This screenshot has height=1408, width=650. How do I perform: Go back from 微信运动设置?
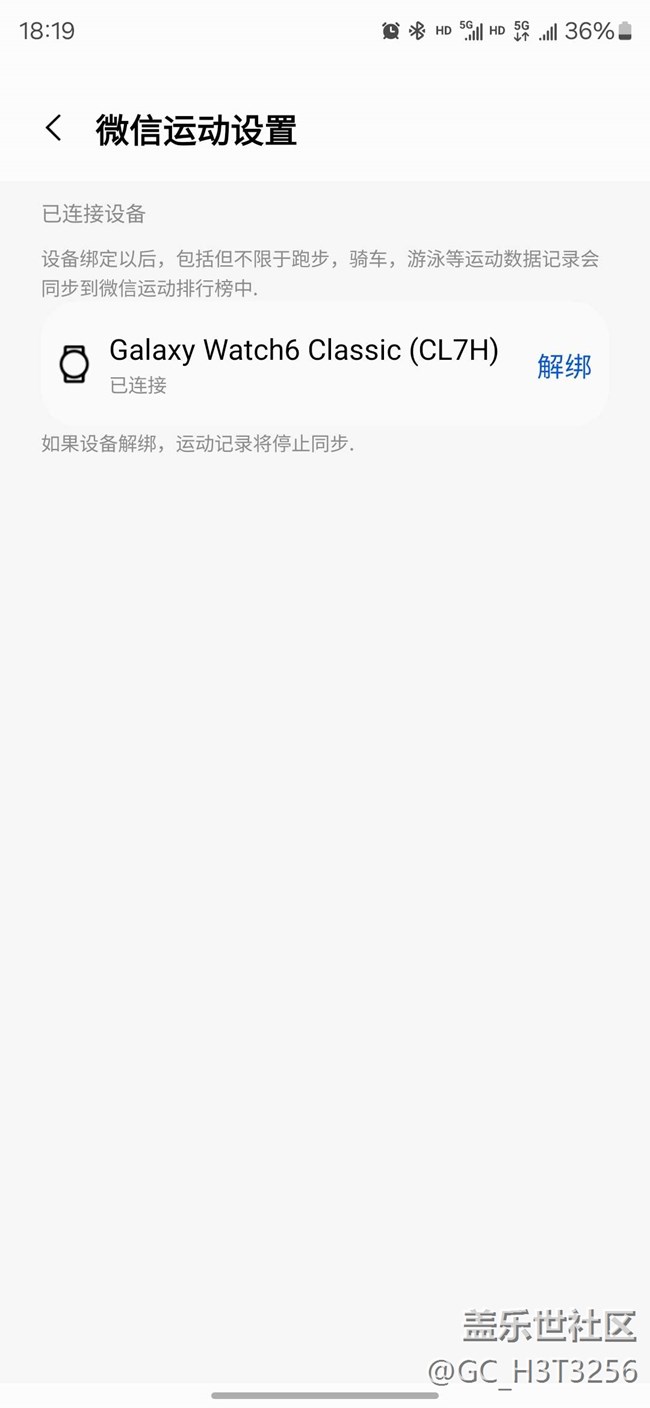[54, 129]
